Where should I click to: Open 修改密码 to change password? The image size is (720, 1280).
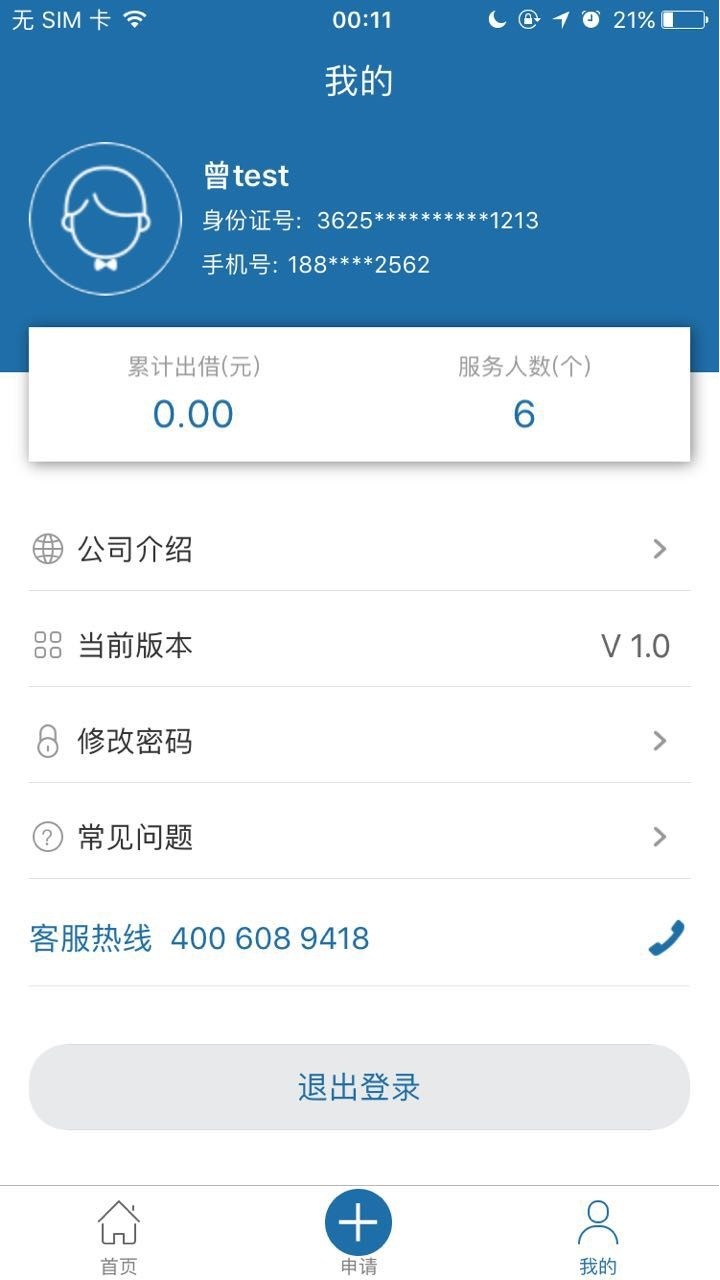click(359, 741)
